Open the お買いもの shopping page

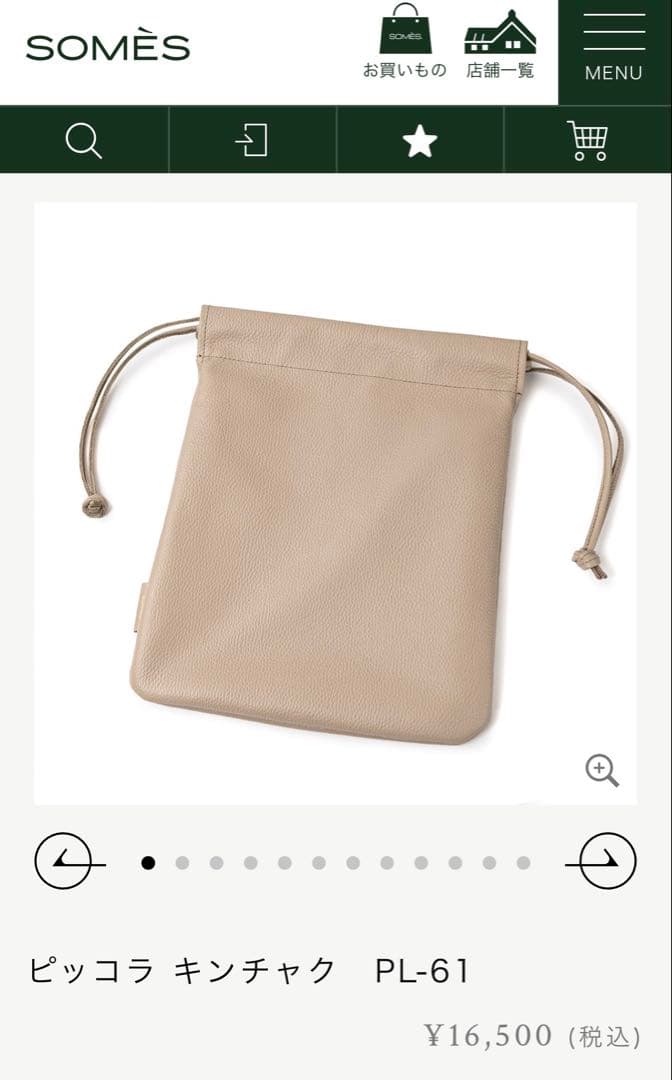(x=404, y=42)
